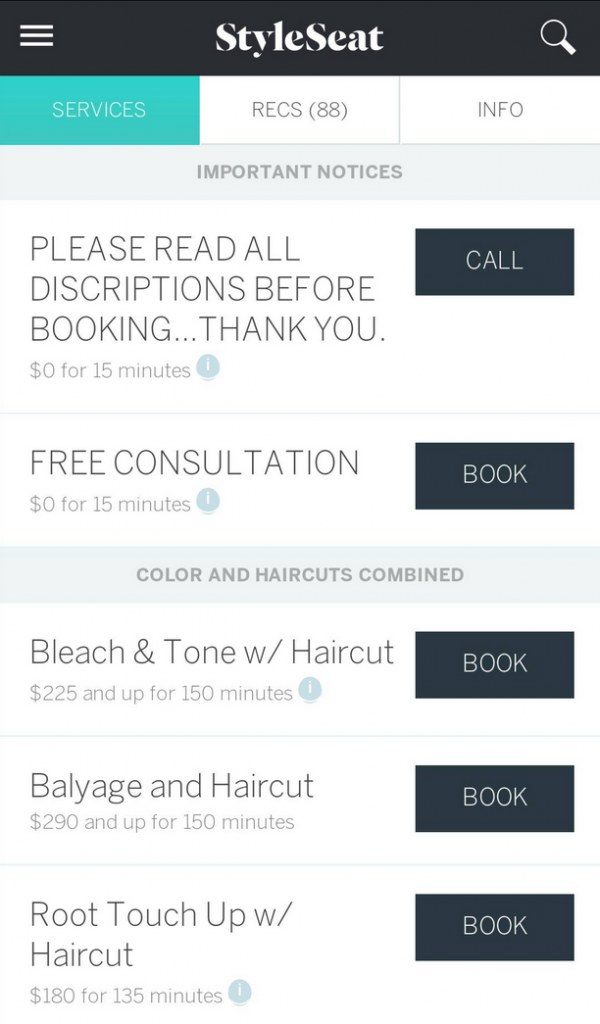
Task: Open the search magnifier
Action: [557, 37]
